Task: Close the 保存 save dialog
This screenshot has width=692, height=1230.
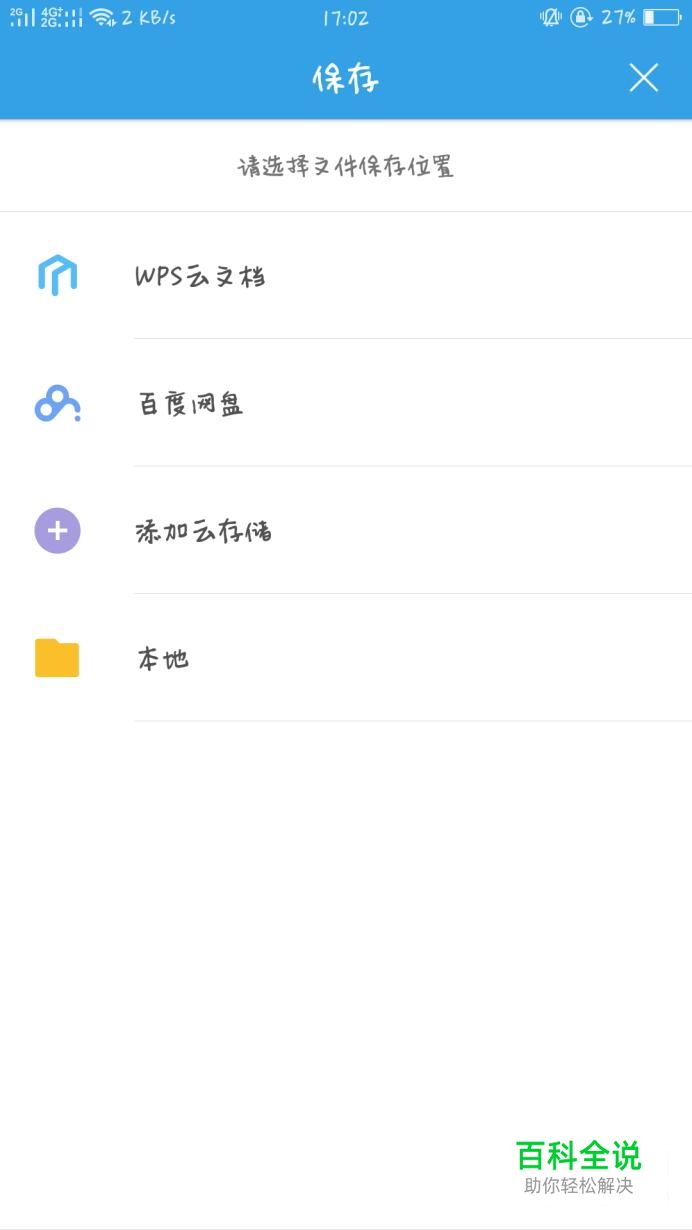Action: tap(643, 78)
